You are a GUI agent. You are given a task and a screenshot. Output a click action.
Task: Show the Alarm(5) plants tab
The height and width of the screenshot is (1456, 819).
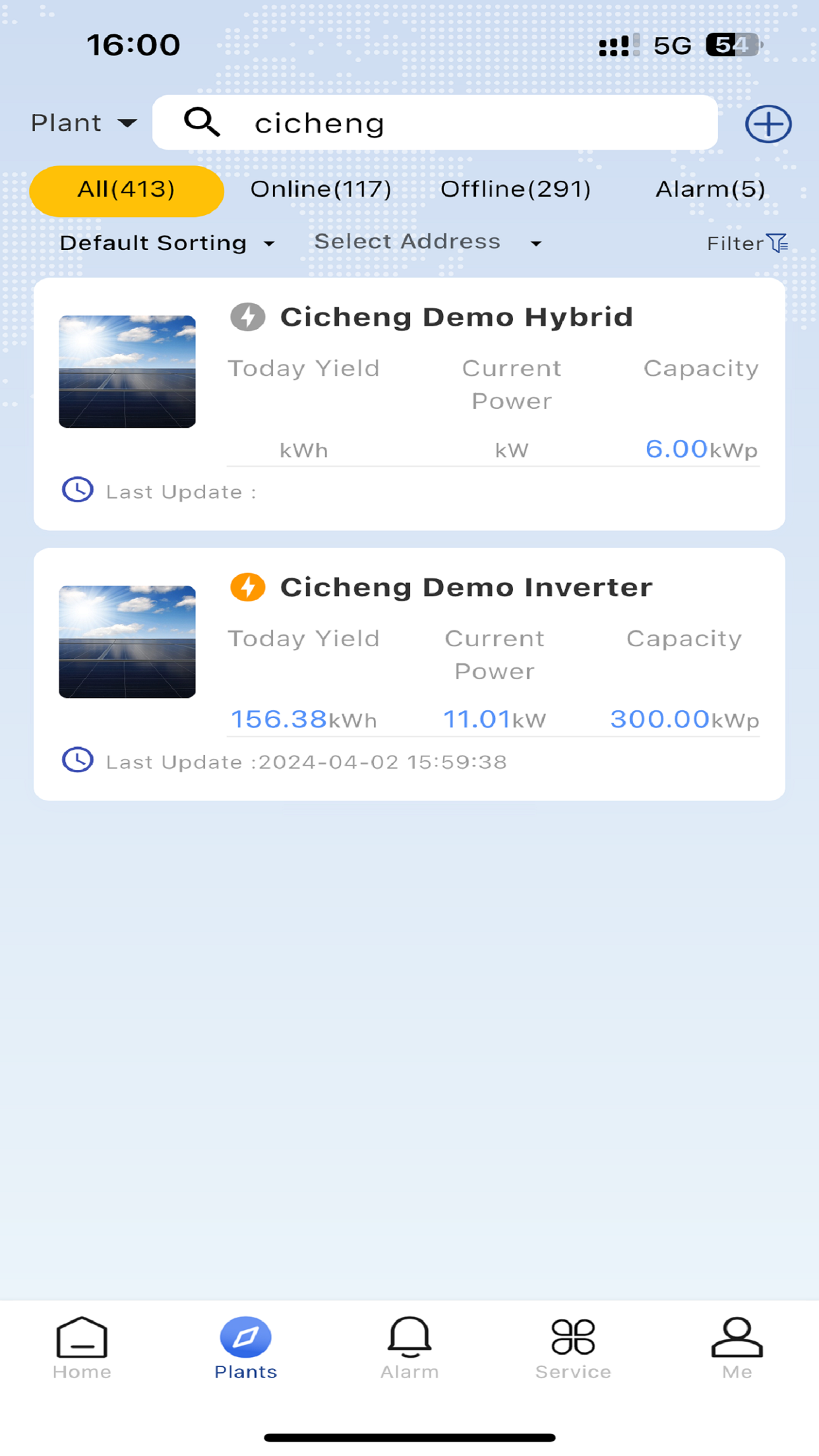coord(710,190)
